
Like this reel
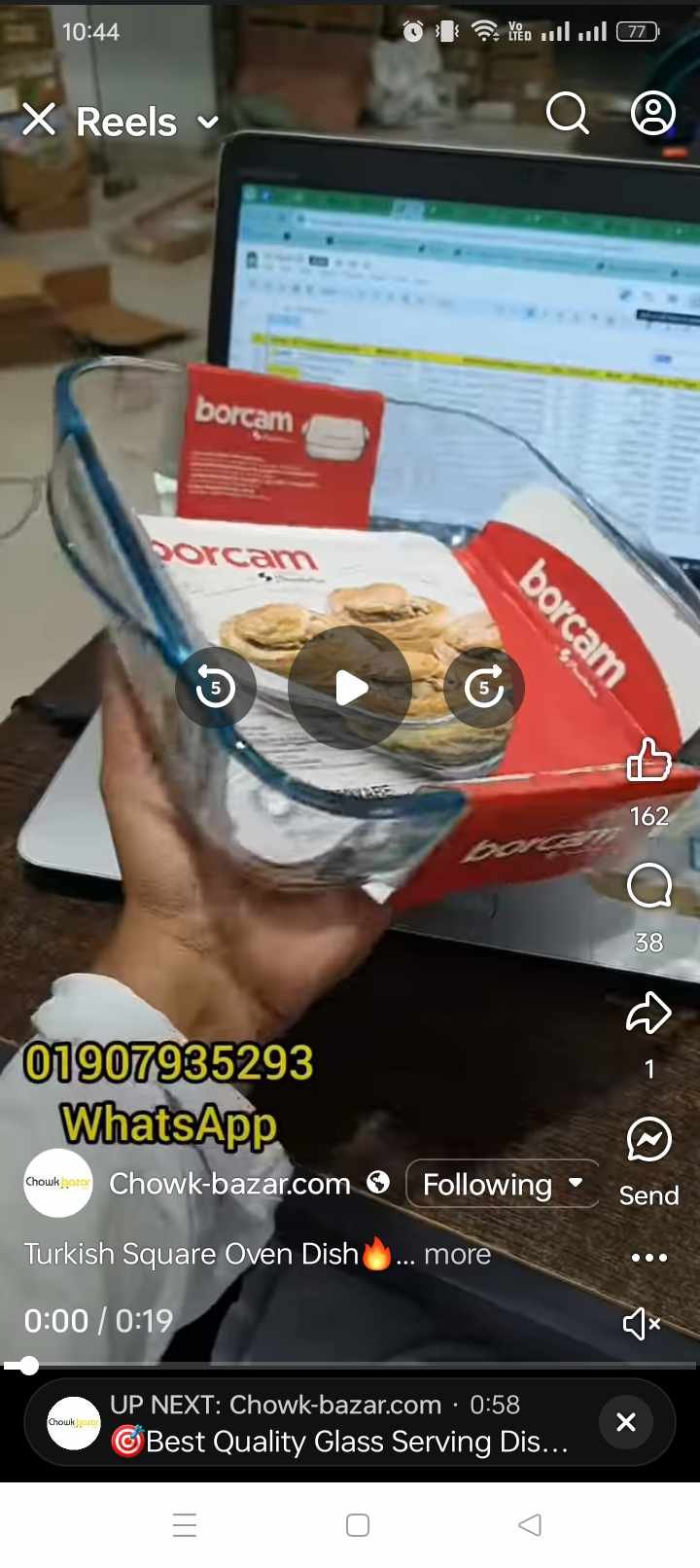coord(648,760)
